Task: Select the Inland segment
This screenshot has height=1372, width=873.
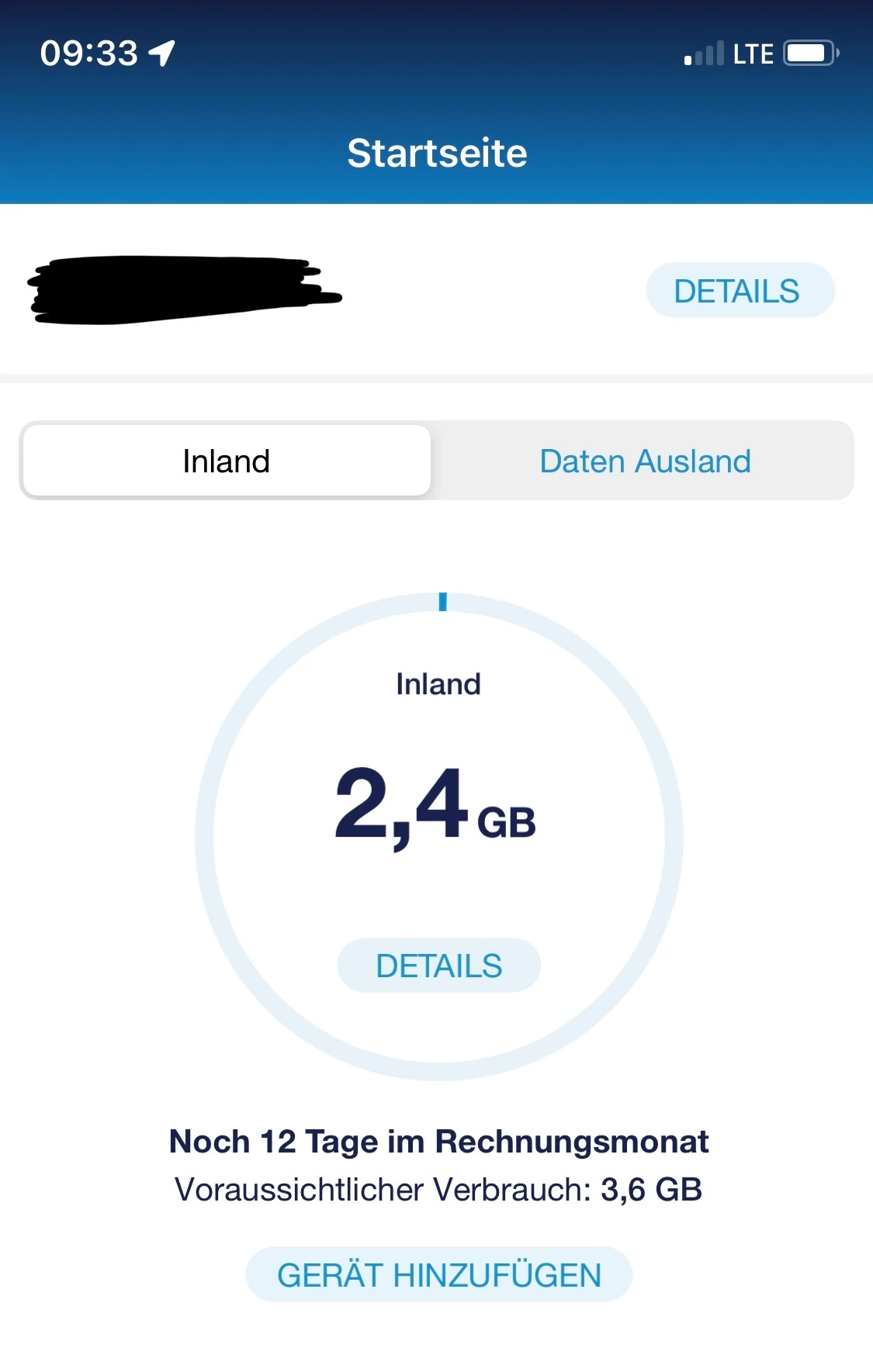Action: tap(227, 461)
